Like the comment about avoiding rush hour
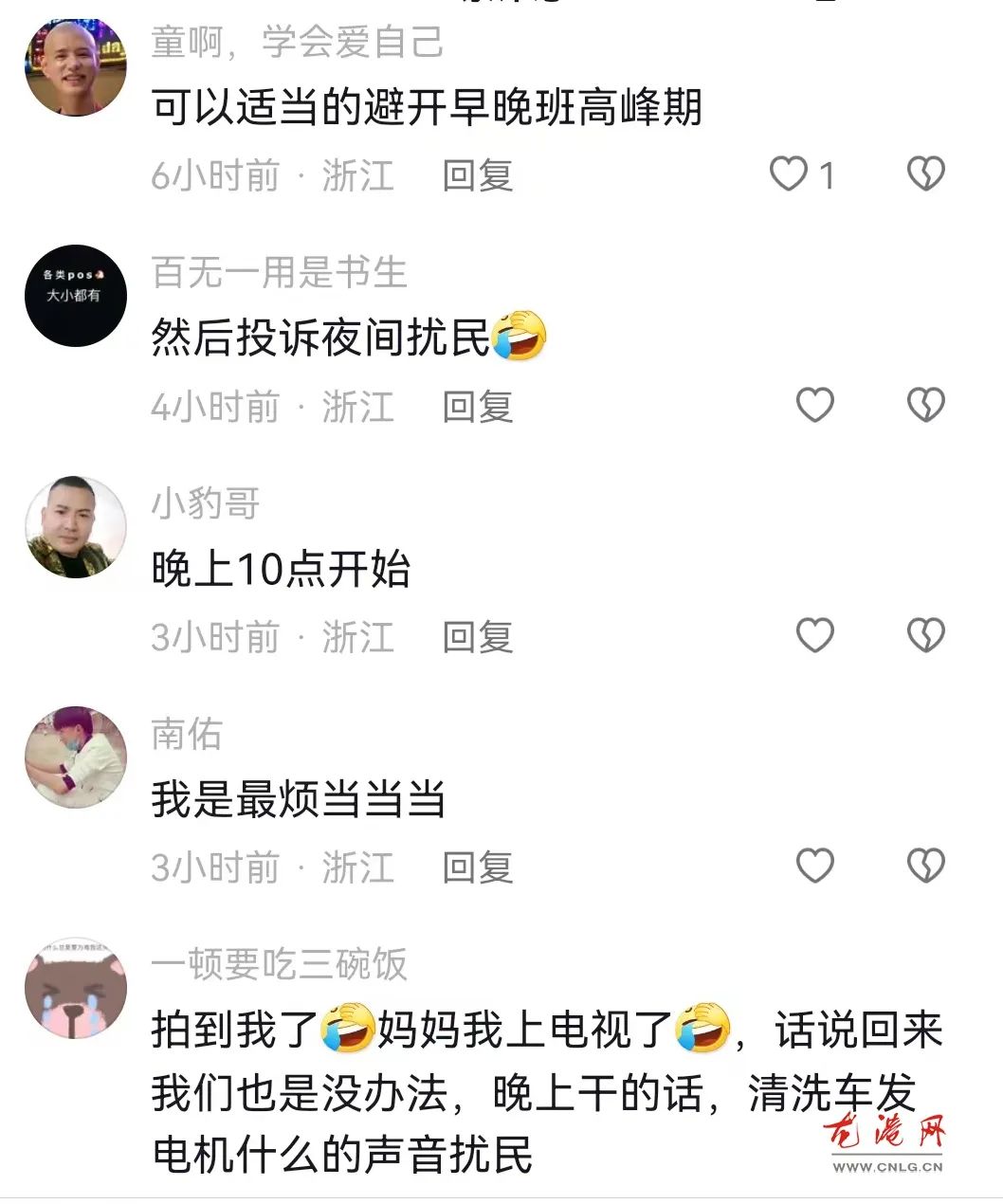 tap(789, 174)
